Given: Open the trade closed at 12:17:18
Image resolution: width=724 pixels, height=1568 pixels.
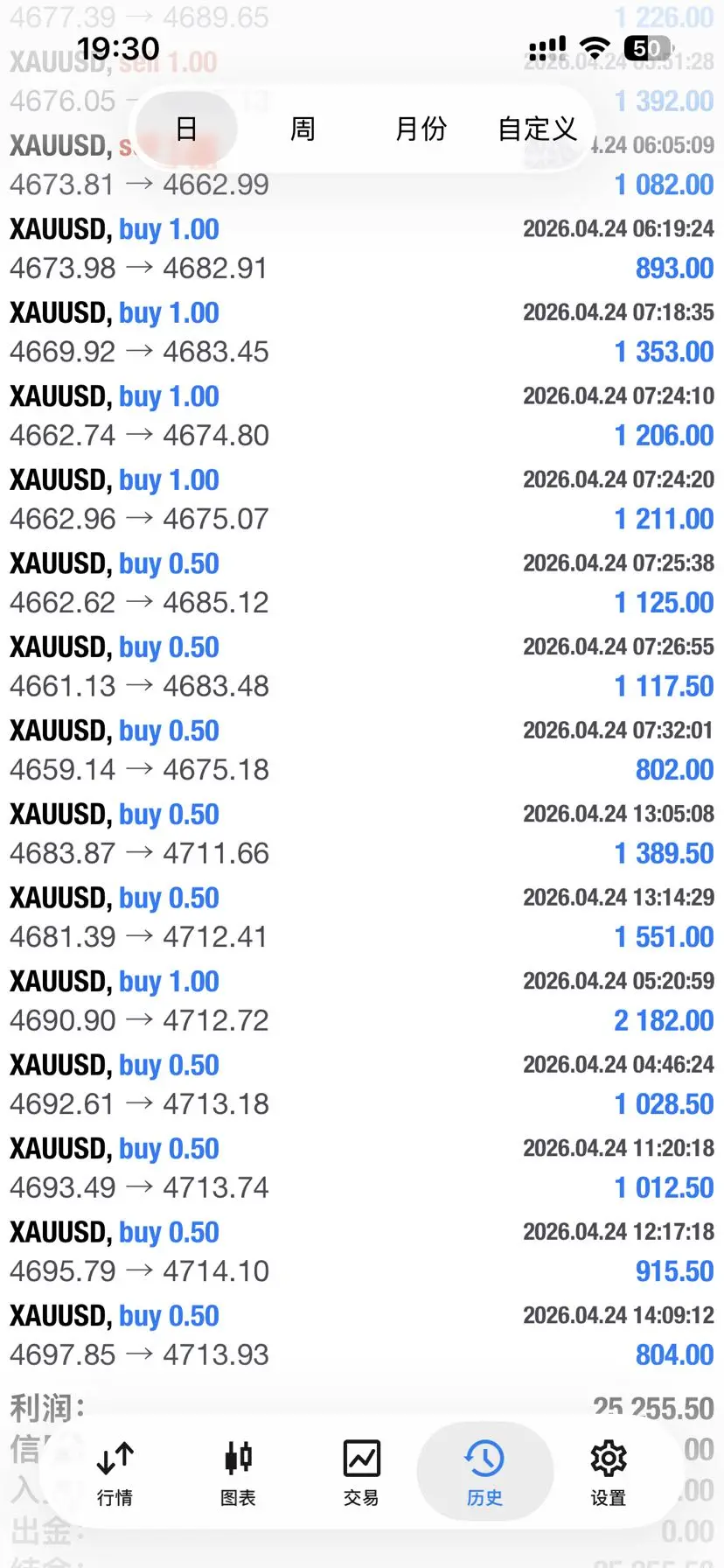Looking at the screenshot, I should coord(362,1251).
